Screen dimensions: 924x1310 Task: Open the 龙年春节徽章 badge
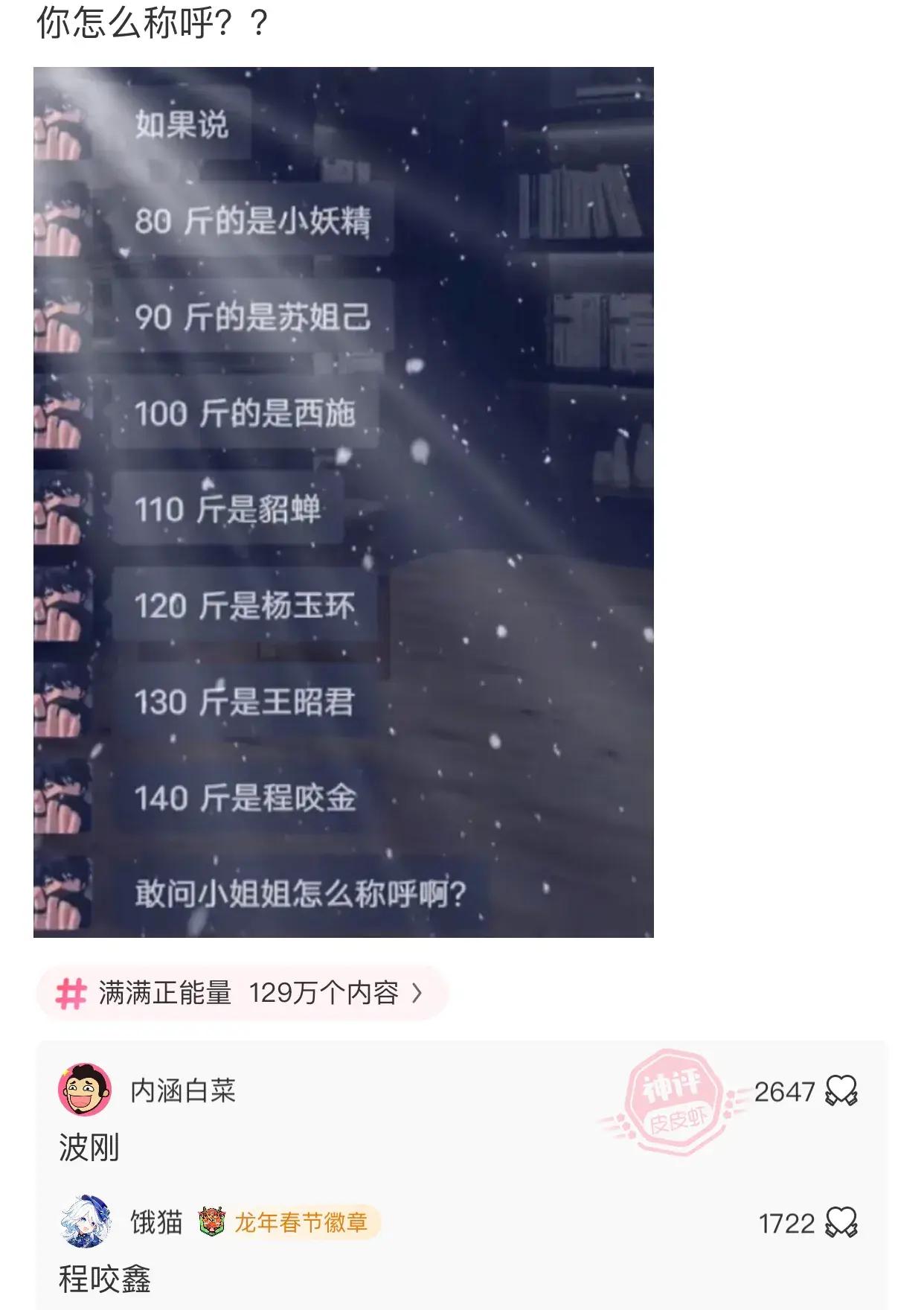tap(290, 1222)
